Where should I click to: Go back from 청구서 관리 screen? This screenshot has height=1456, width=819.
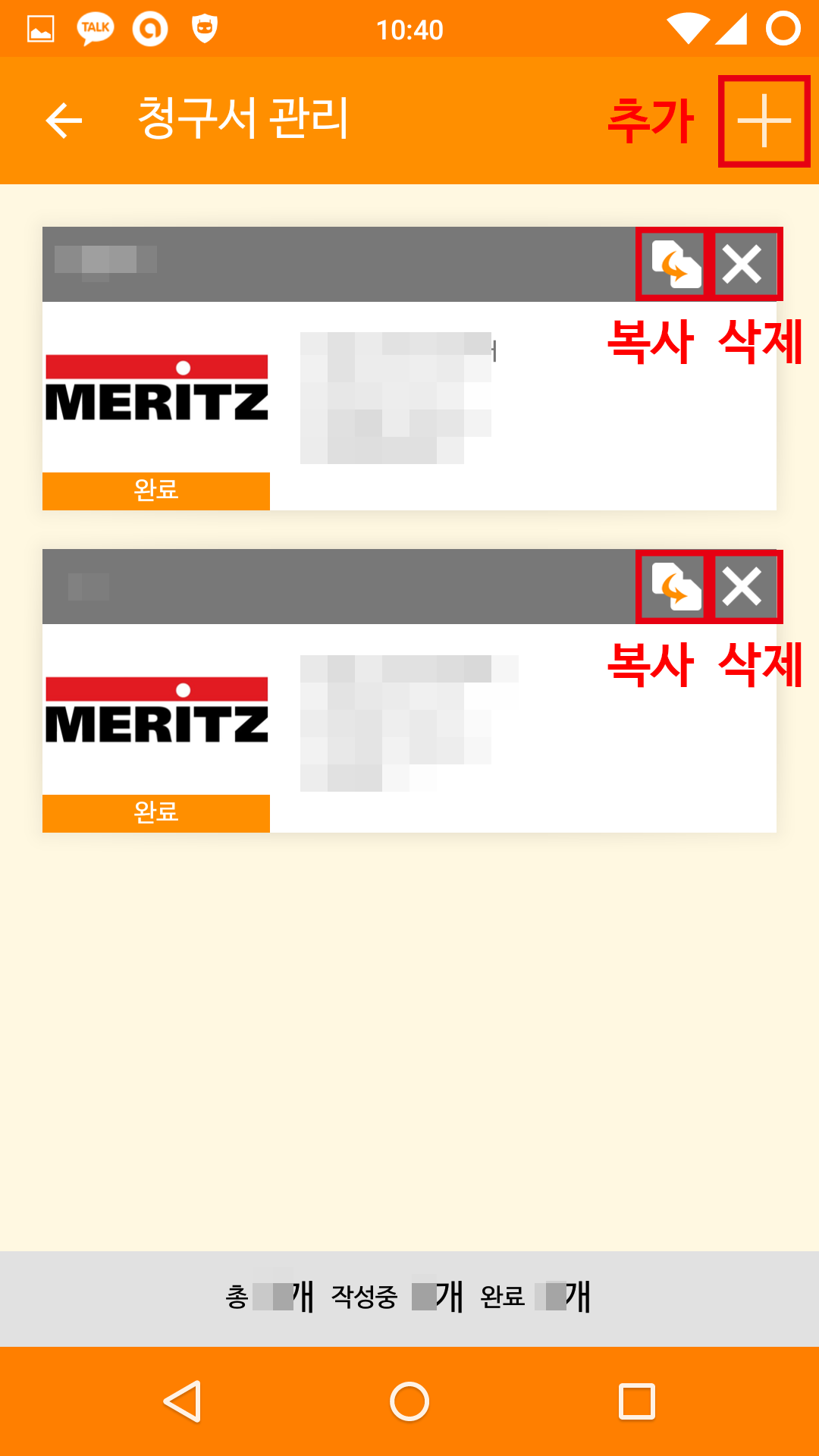tap(64, 121)
